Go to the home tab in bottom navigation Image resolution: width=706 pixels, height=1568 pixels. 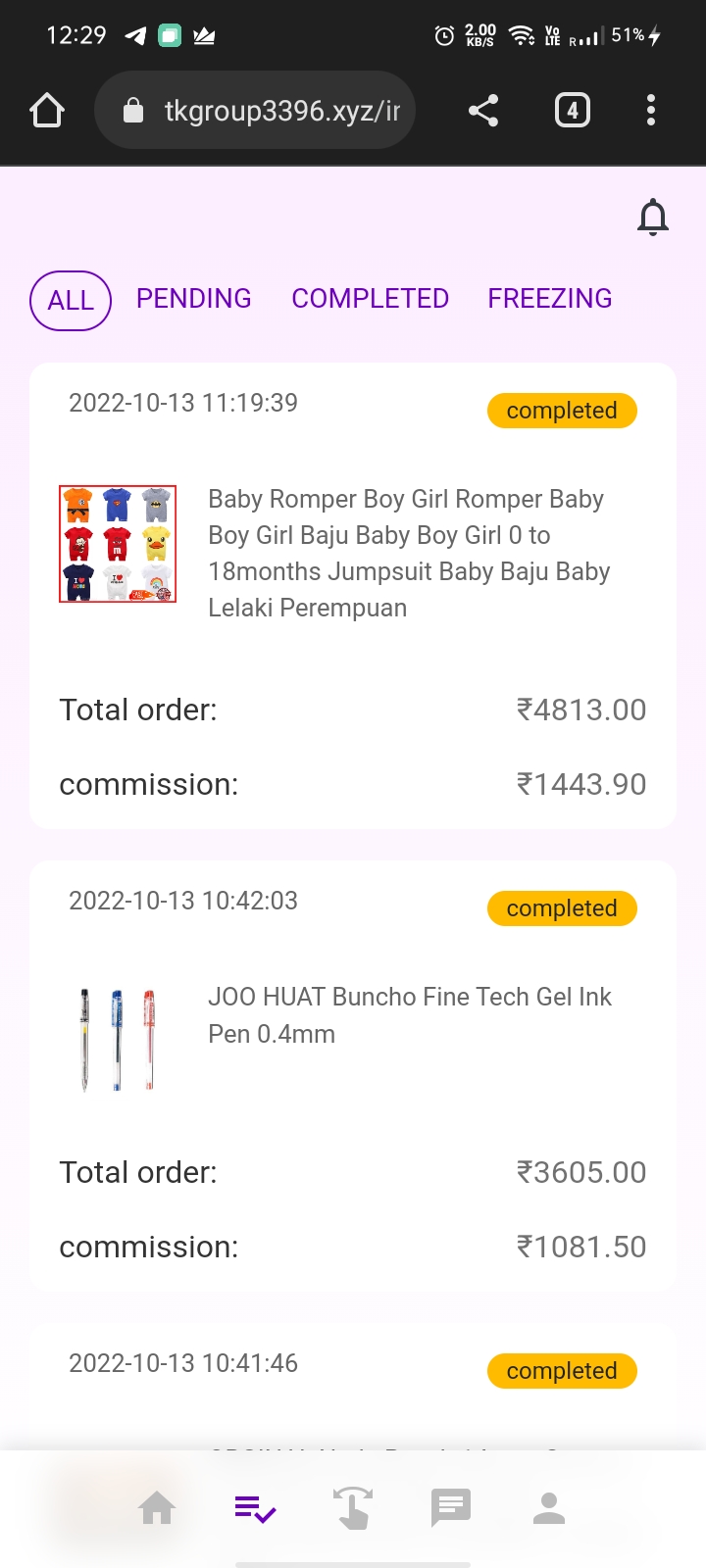click(x=157, y=1508)
